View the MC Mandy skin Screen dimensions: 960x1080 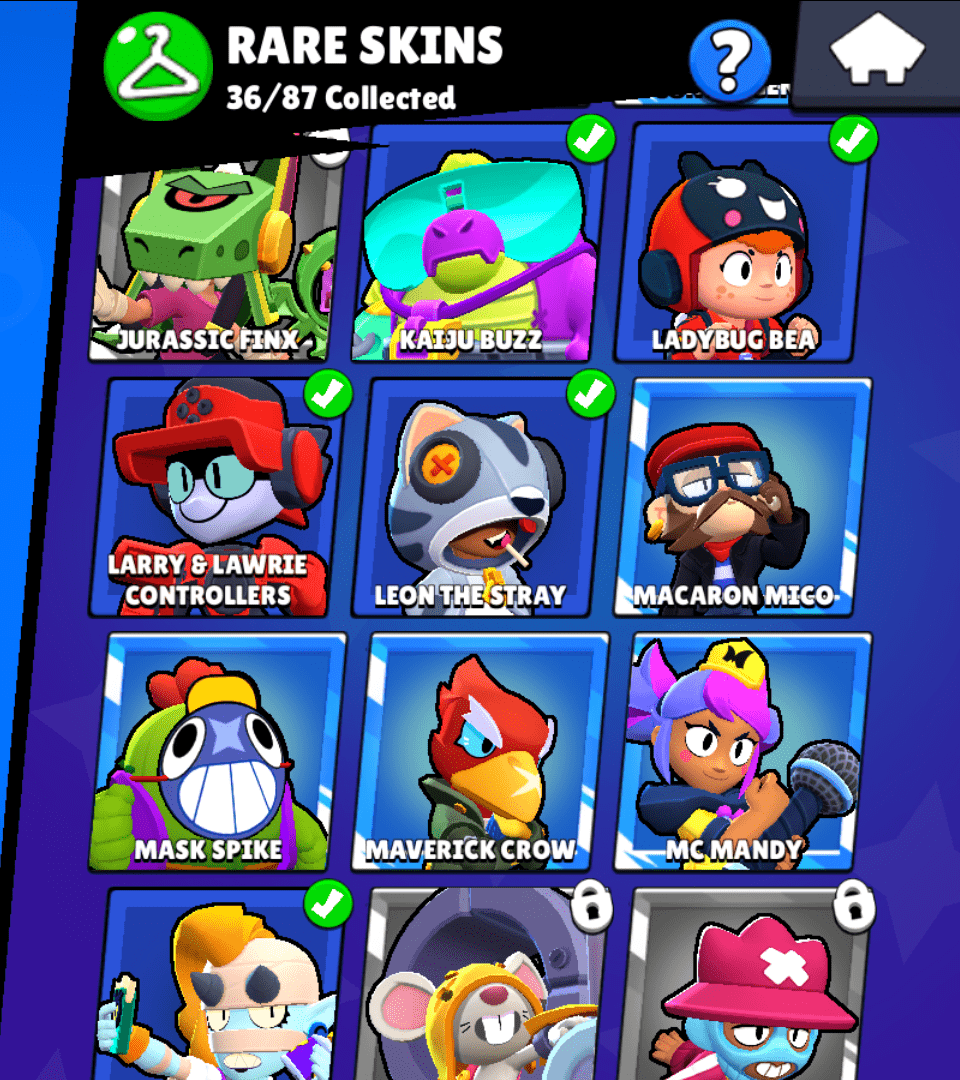[744, 752]
